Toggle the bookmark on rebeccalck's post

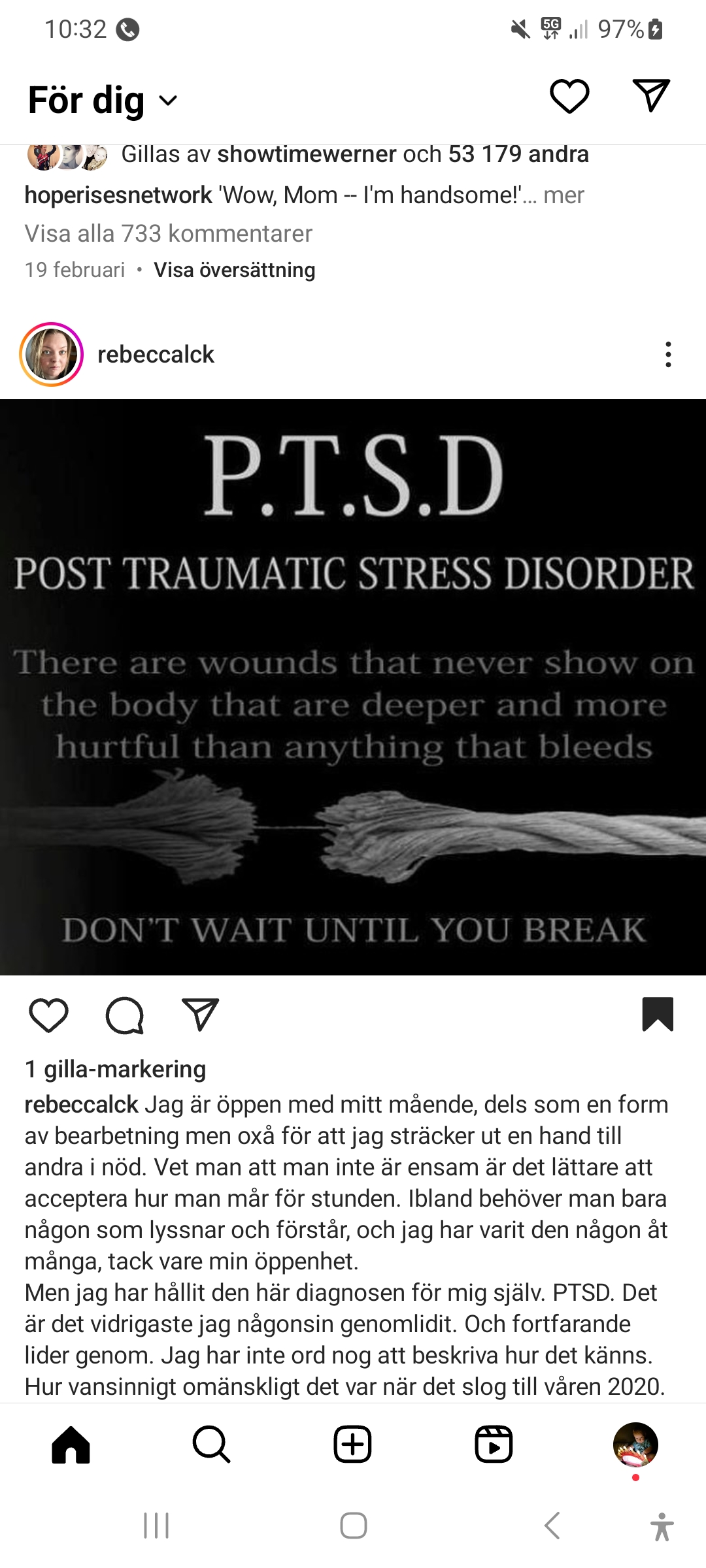[x=658, y=1015]
